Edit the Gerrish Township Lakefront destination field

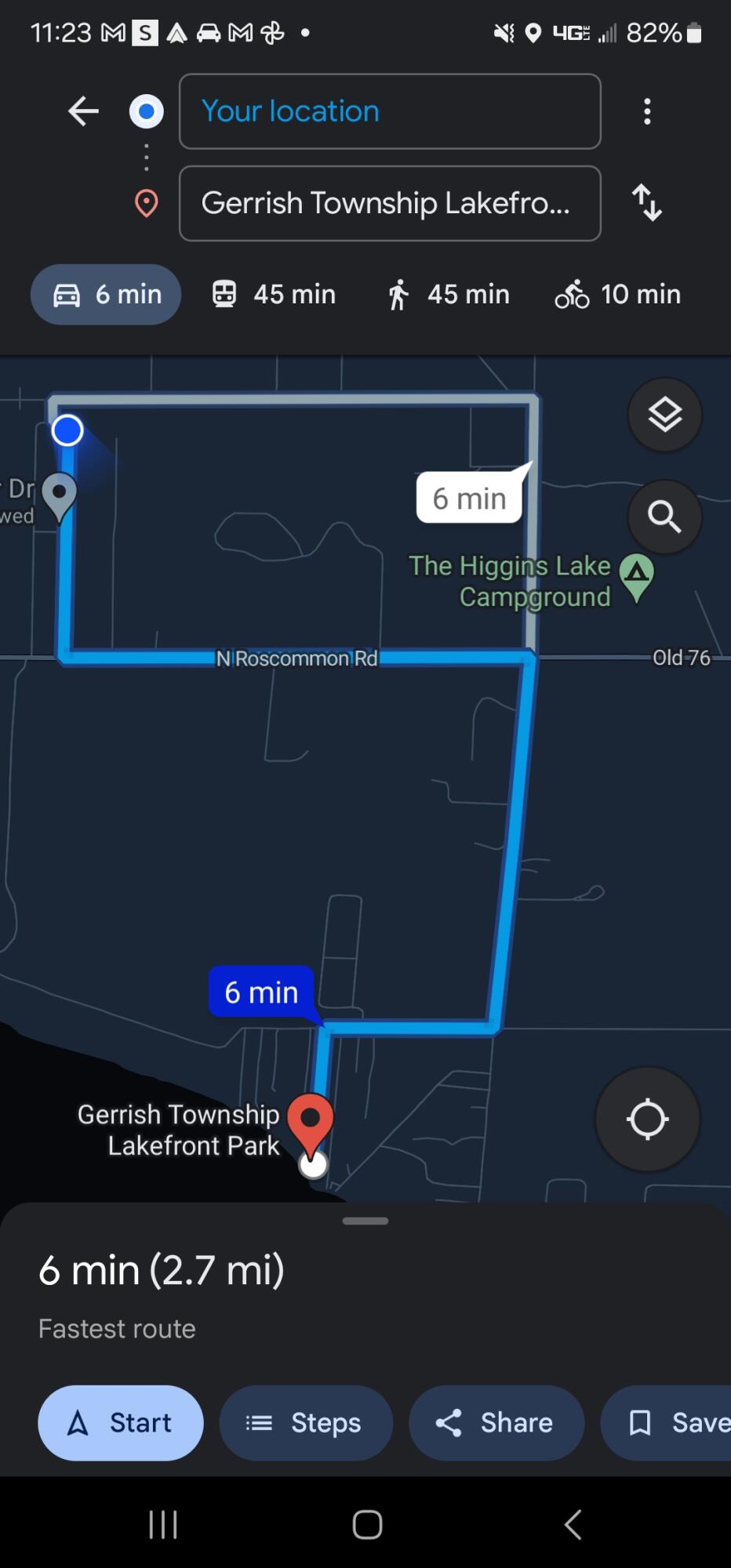tap(390, 203)
